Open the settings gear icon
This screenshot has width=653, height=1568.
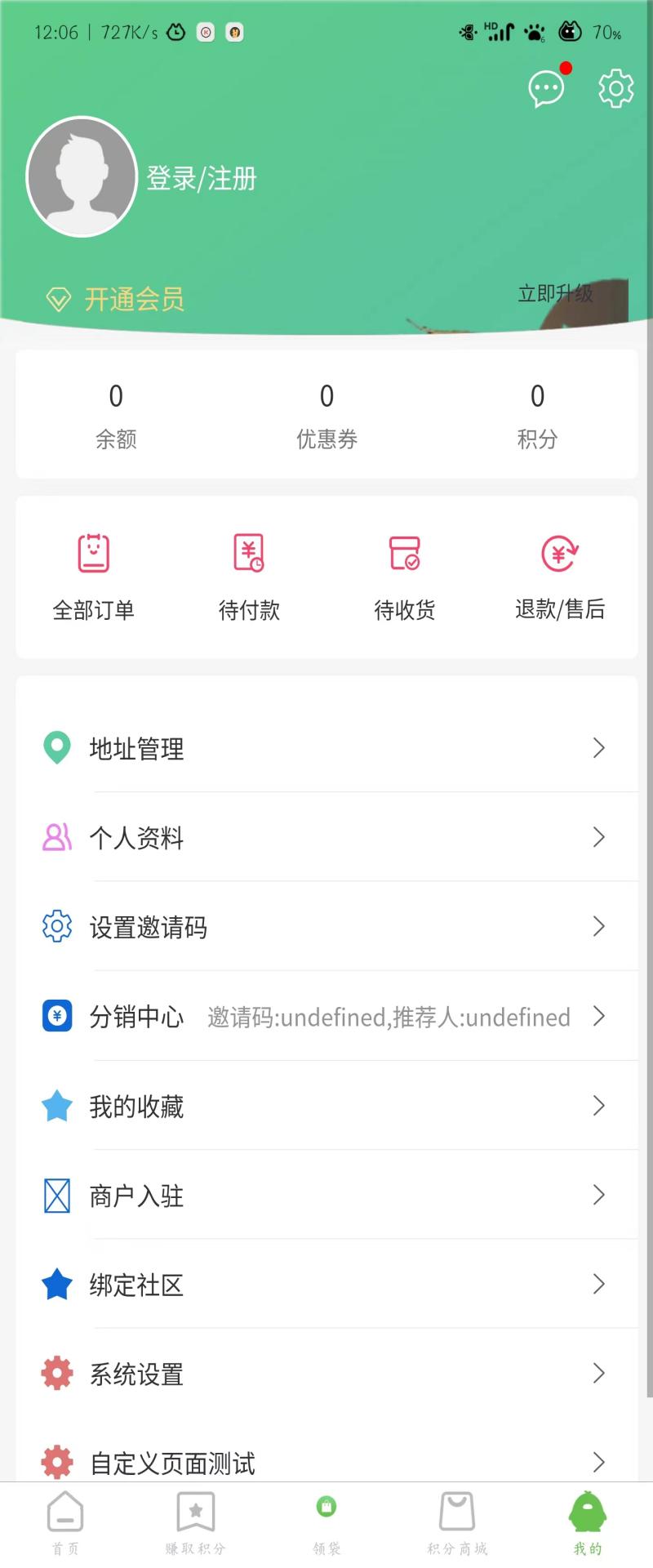pyautogui.click(x=616, y=88)
